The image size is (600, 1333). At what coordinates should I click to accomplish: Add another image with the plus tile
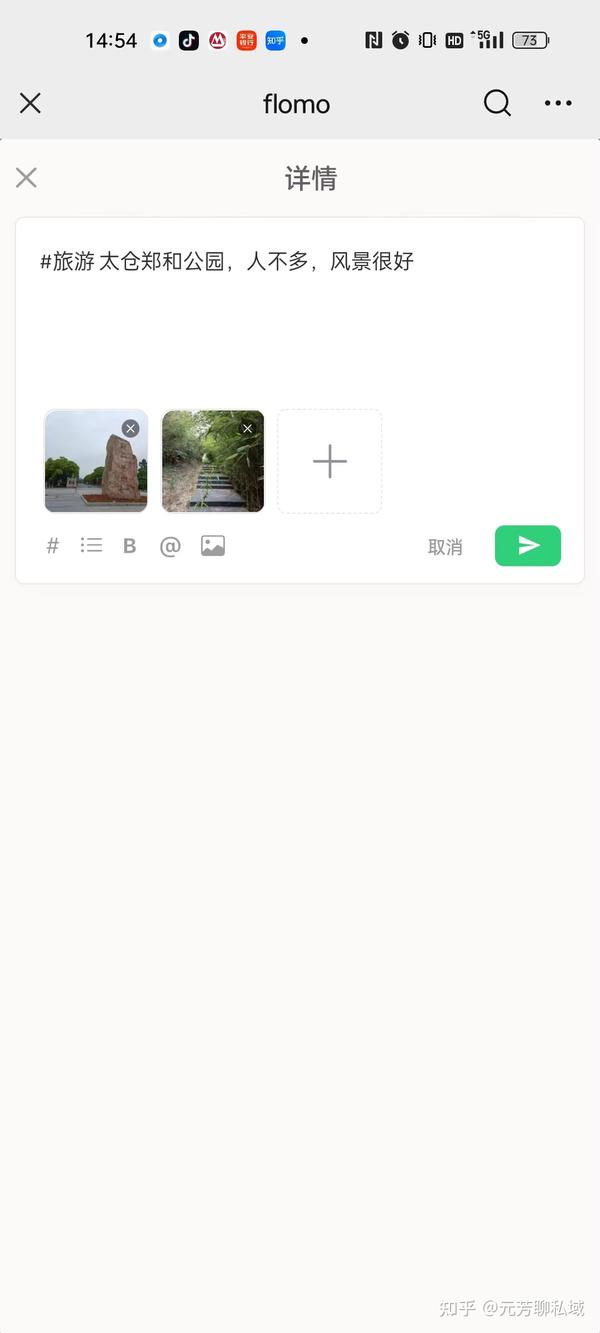[329, 461]
